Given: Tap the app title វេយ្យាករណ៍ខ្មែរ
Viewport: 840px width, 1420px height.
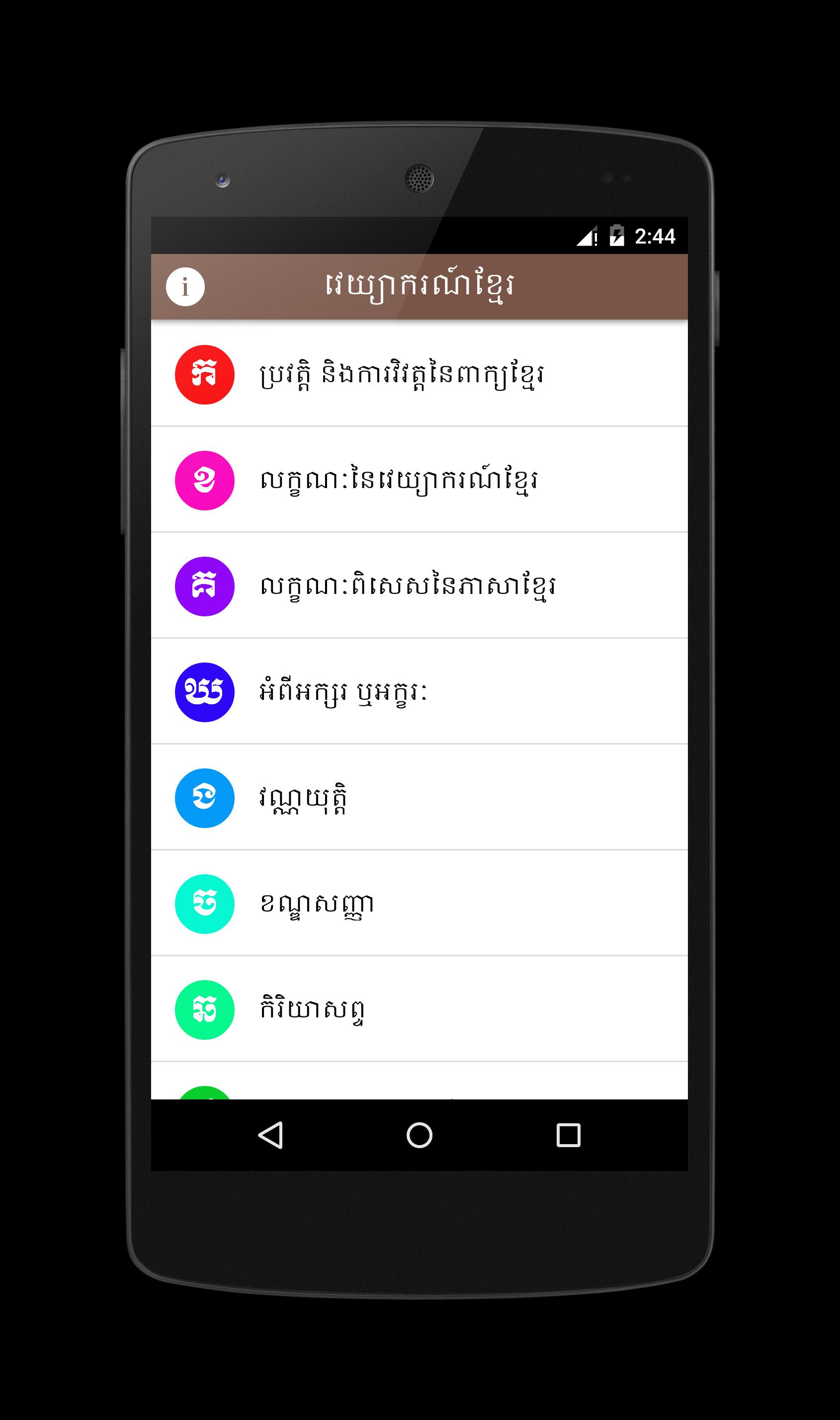Looking at the screenshot, I should (x=420, y=287).
